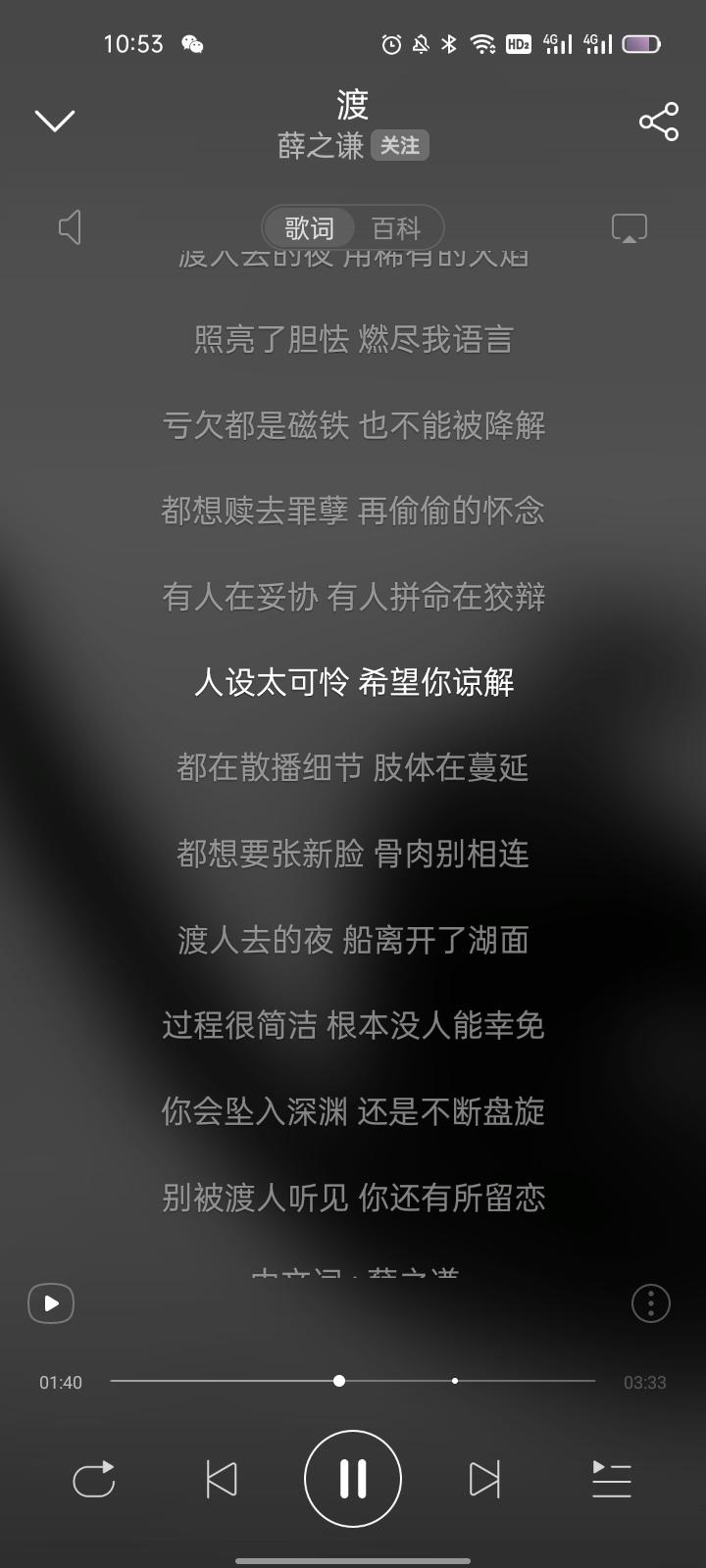Change the repeat playback mode
Image resolution: width=706 pixels, height=1568 pixels.
pyautogui.click(x=94, y=1479)
